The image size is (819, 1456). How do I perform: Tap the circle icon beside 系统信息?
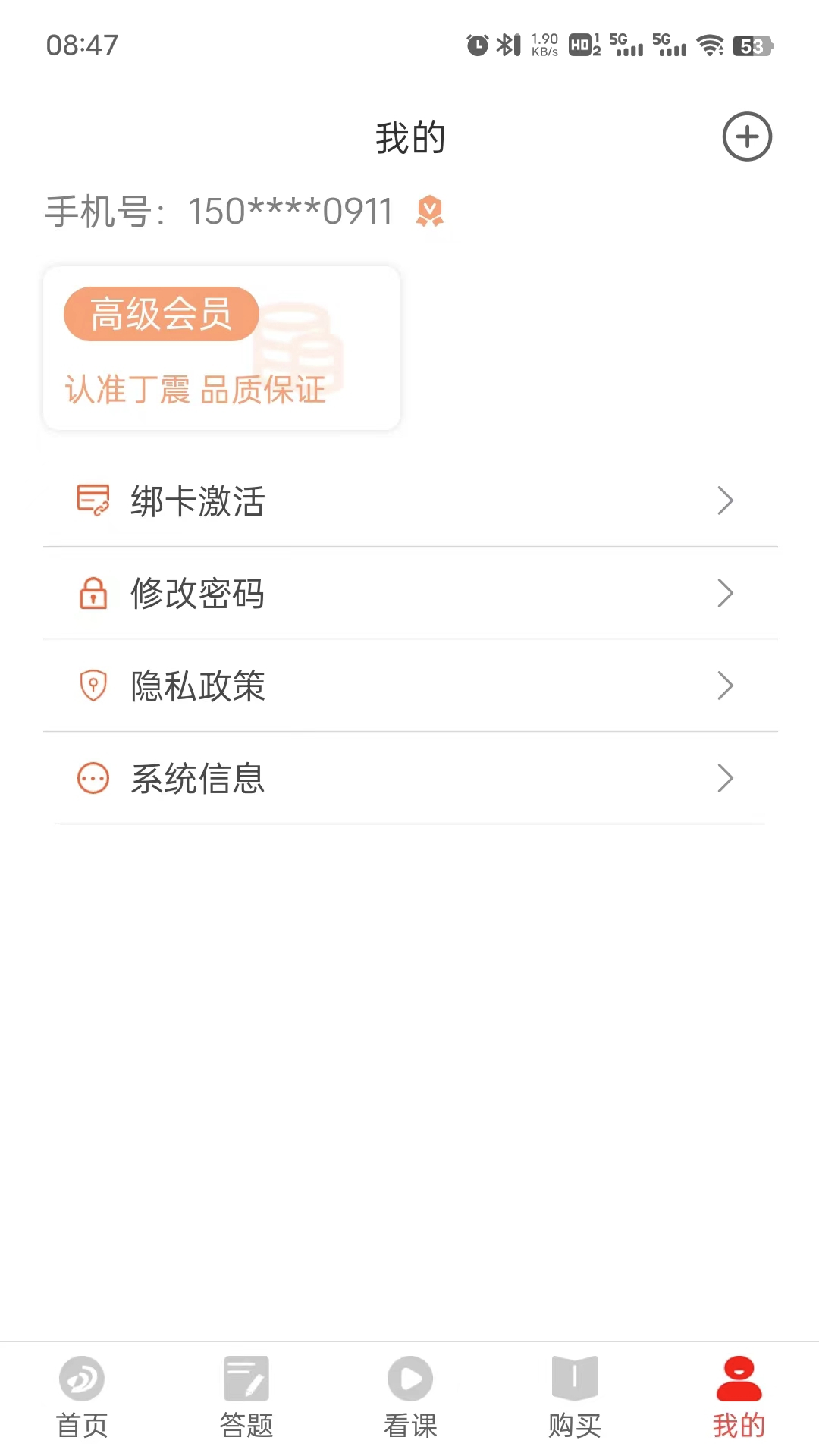pos(92,778)
